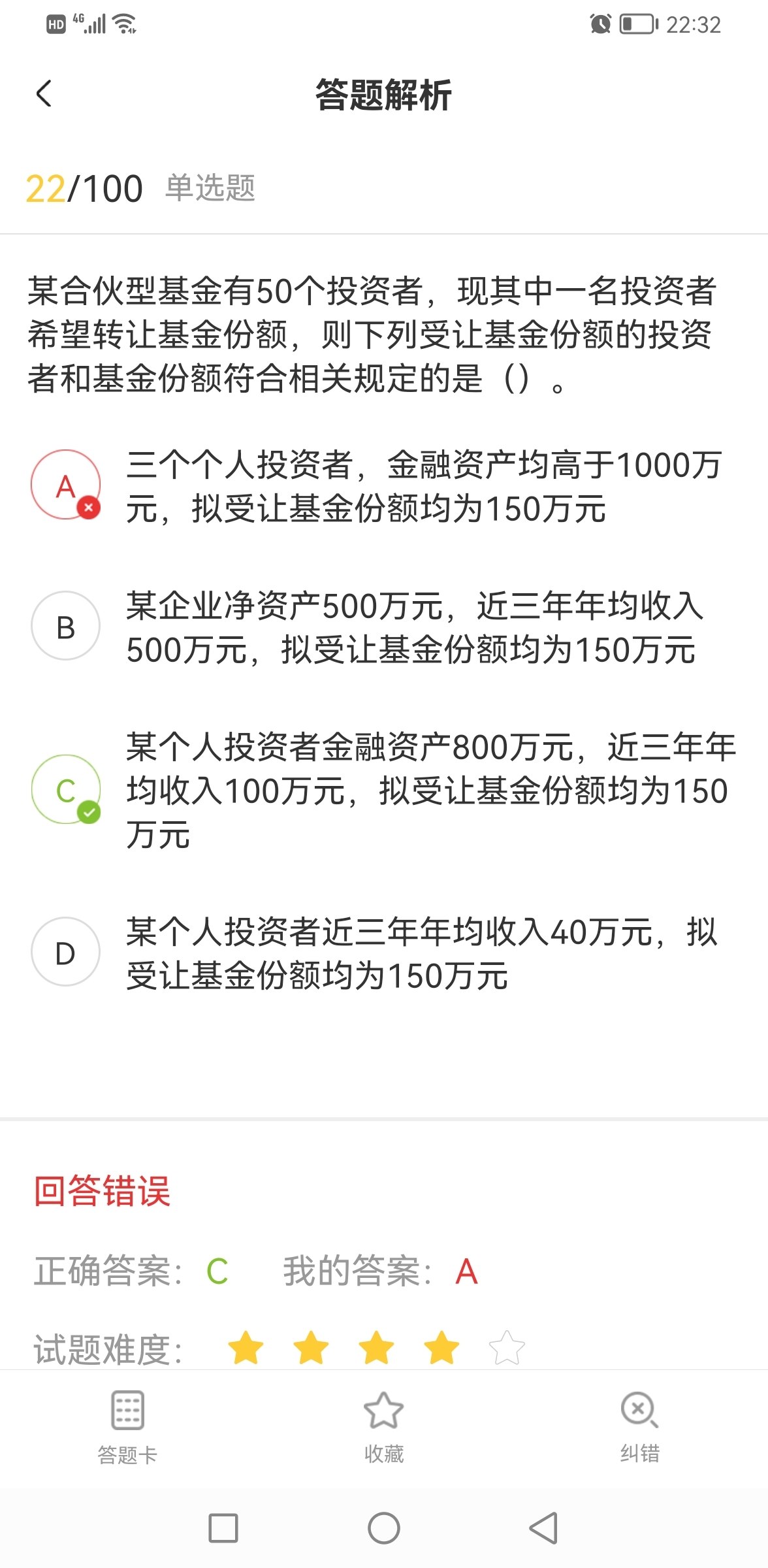
Task: Select option D circle
Action: [66, 952]
